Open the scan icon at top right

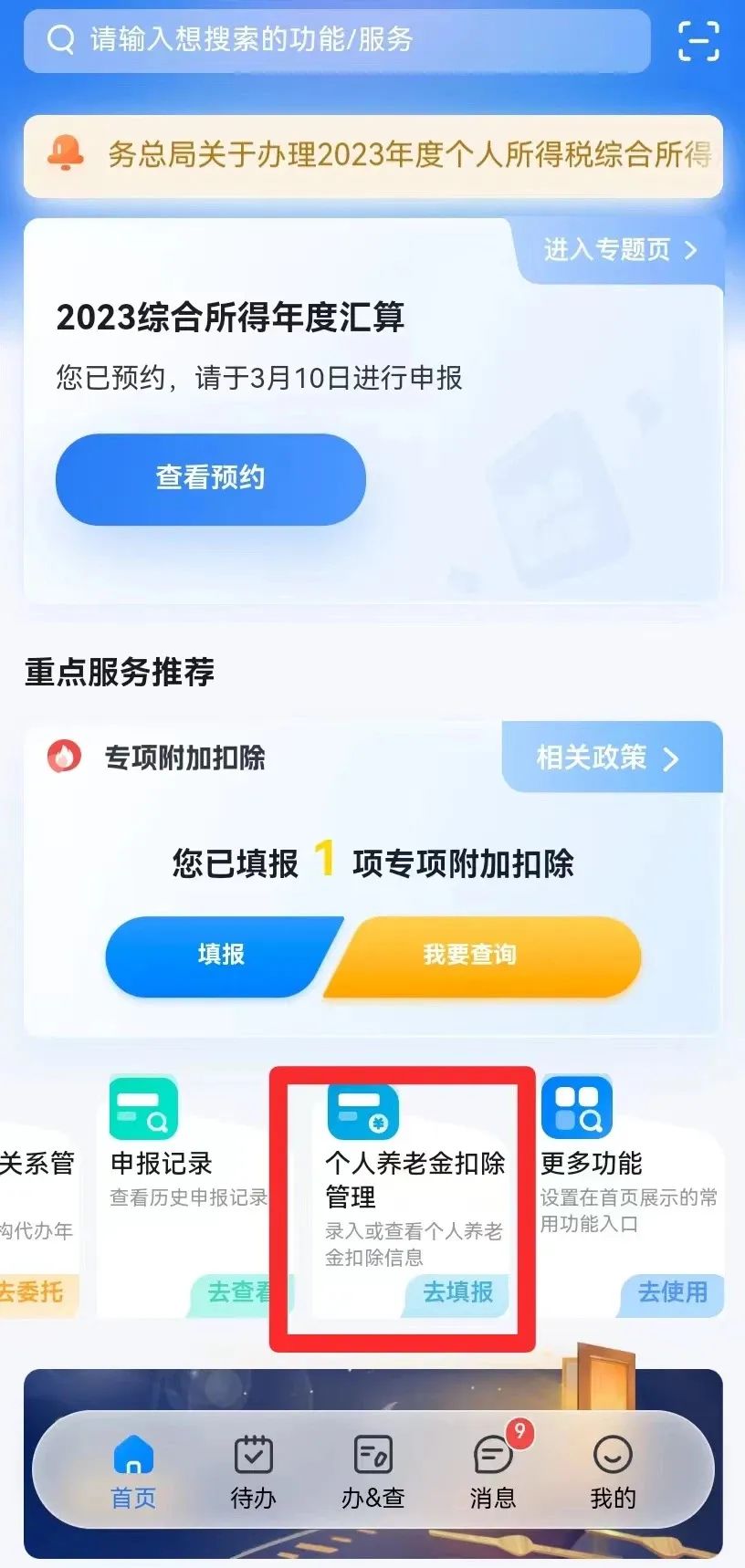(698, 41)
